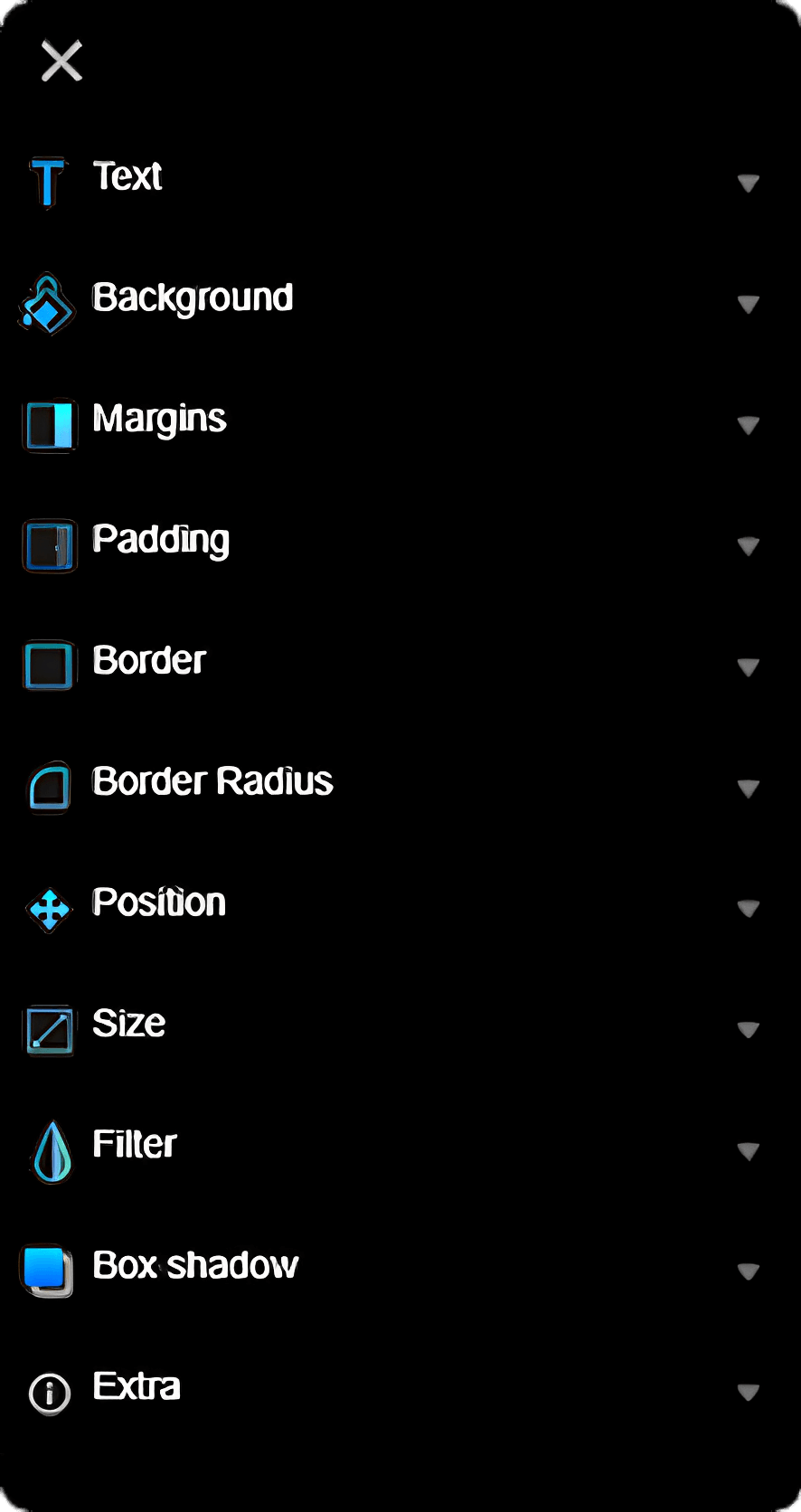Expand the Background settings
This screenshot has height=1512, width=801.
[749, 304]
